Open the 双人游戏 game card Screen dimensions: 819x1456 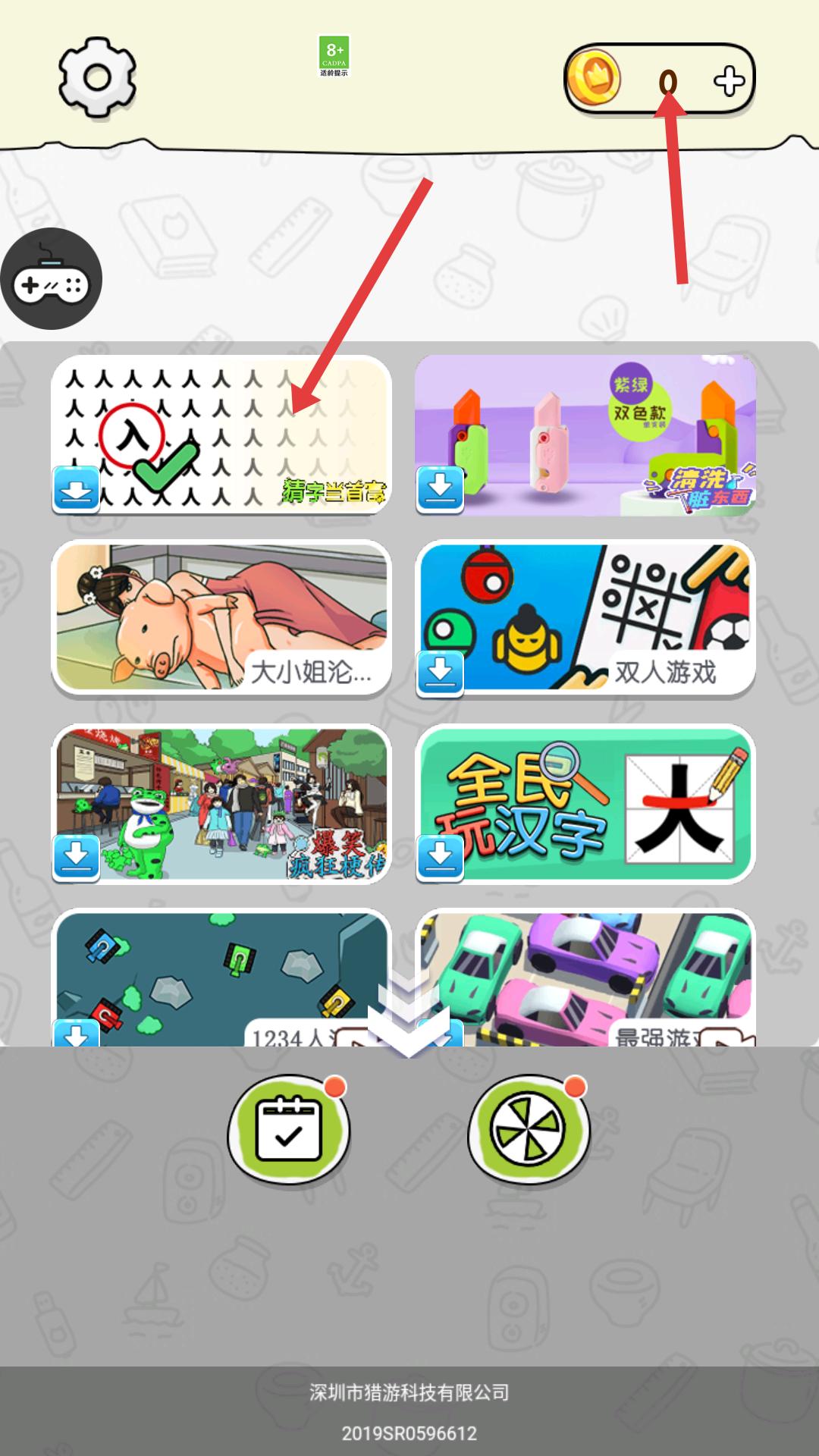point(585,617)
